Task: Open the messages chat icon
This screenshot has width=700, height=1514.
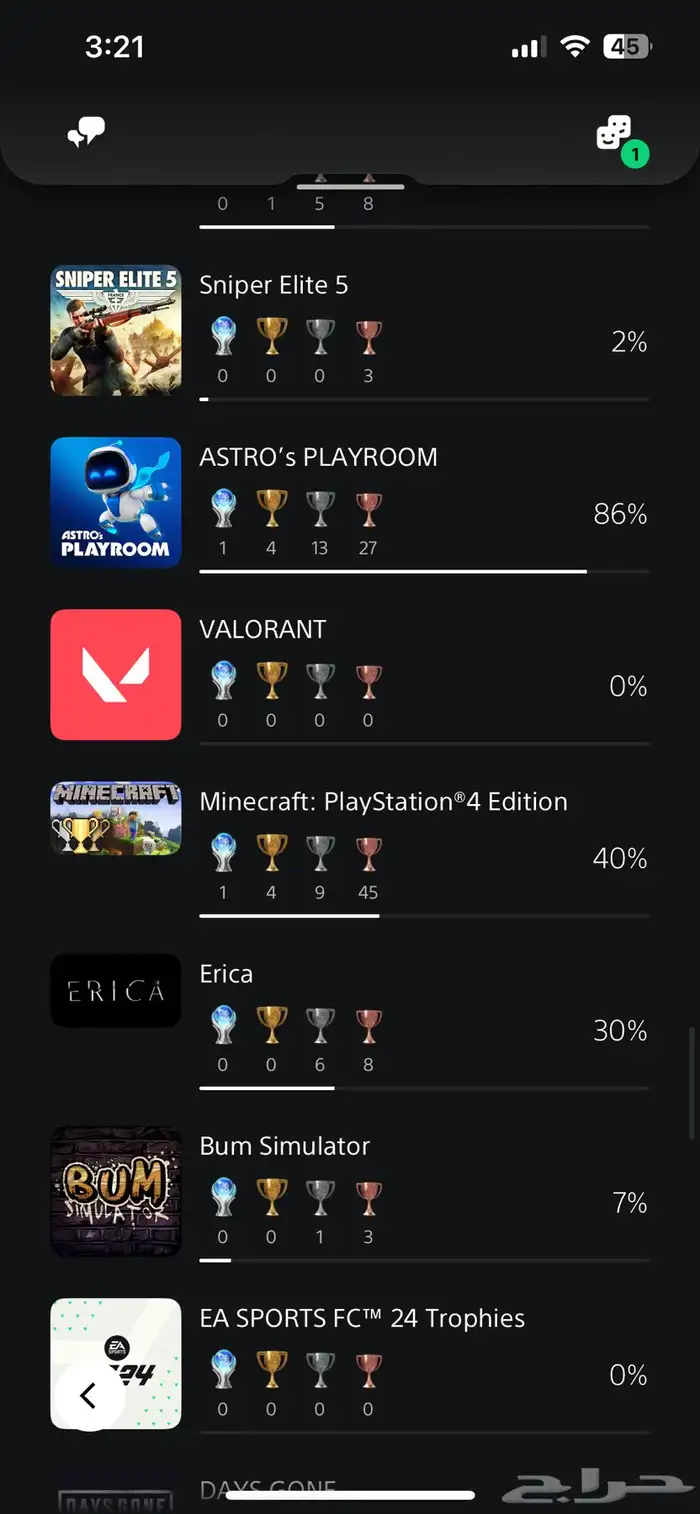Action: click(86, 133)
